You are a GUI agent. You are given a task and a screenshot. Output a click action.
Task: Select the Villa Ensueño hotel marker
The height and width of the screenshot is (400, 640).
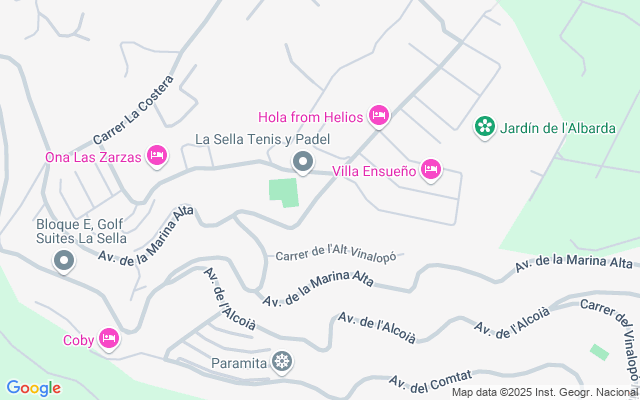431,171
